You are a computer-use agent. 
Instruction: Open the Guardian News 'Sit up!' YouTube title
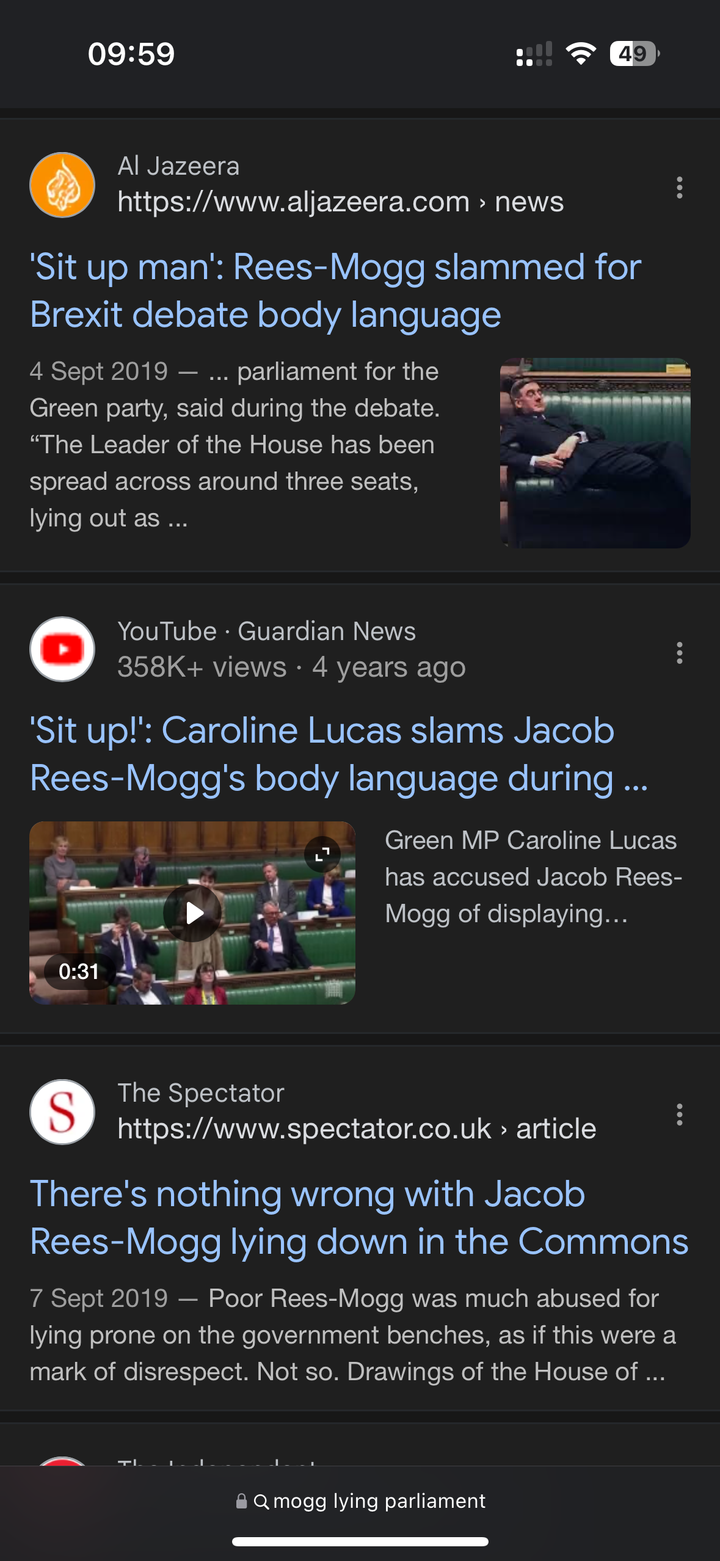tap(339, 754)
